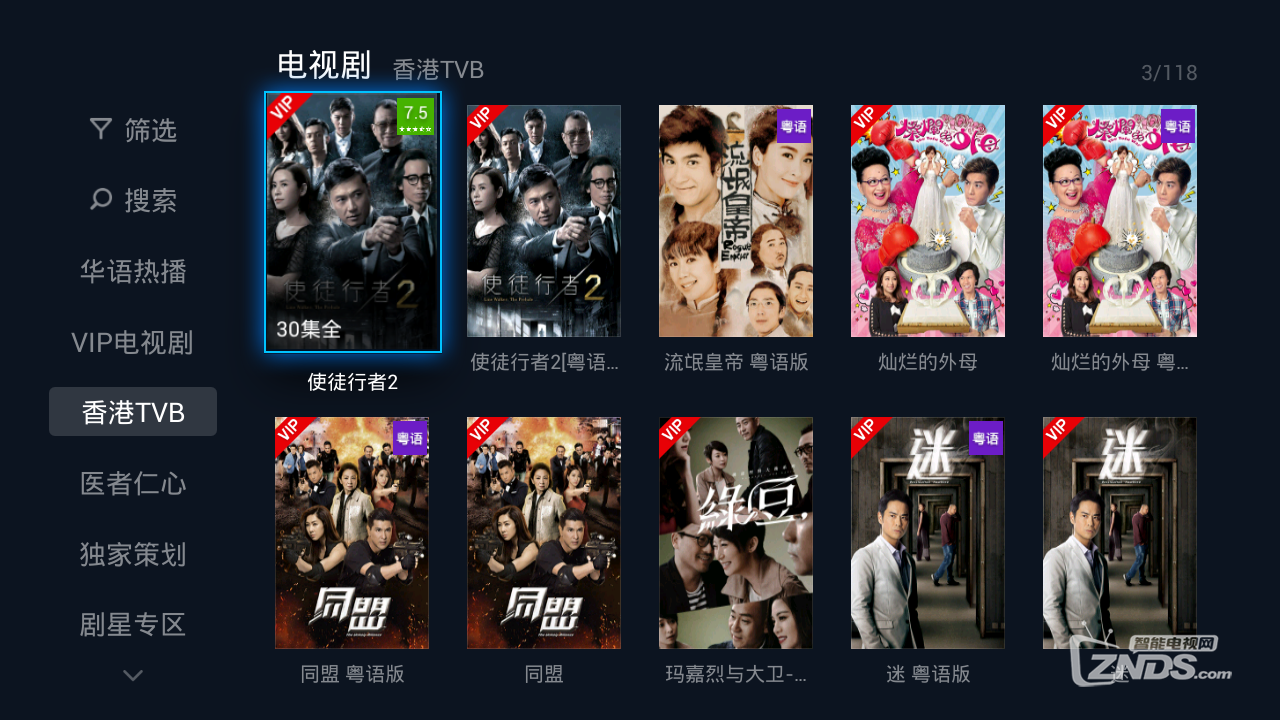Open 灿烂的外母 粤语 version poster
This screenshot has height=720, width=1280.
pos(1120,221)
